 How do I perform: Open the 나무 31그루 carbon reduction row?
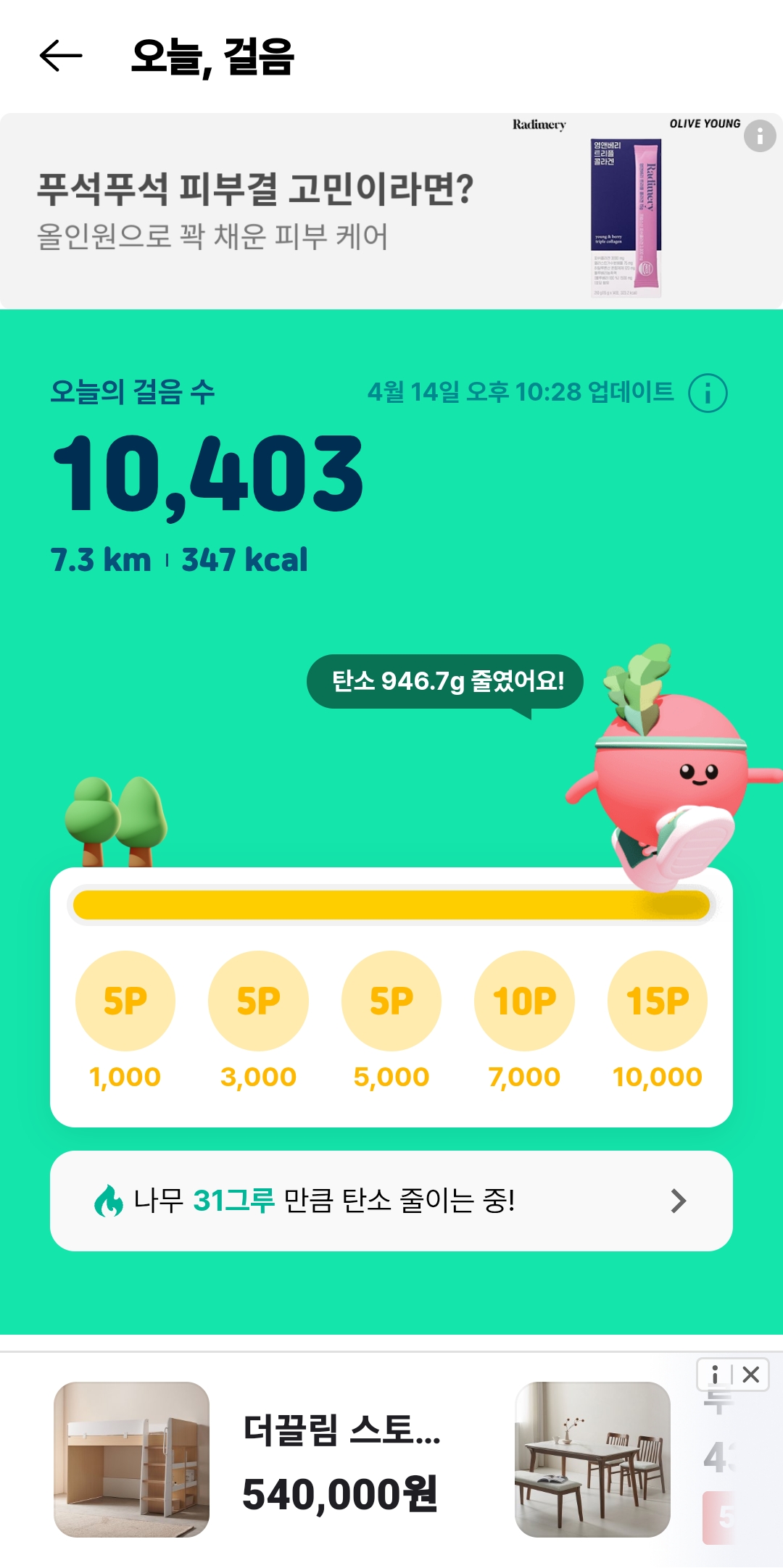click(x=391, y=1201)
